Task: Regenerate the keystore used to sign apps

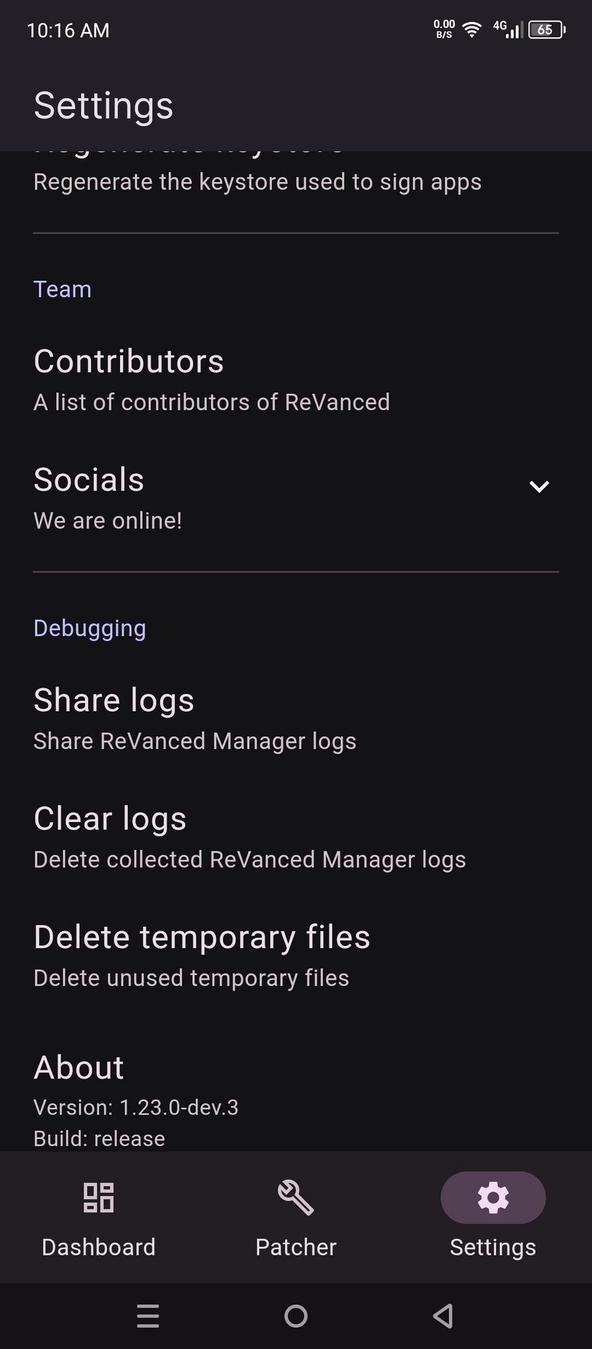Action: [296, 176]
